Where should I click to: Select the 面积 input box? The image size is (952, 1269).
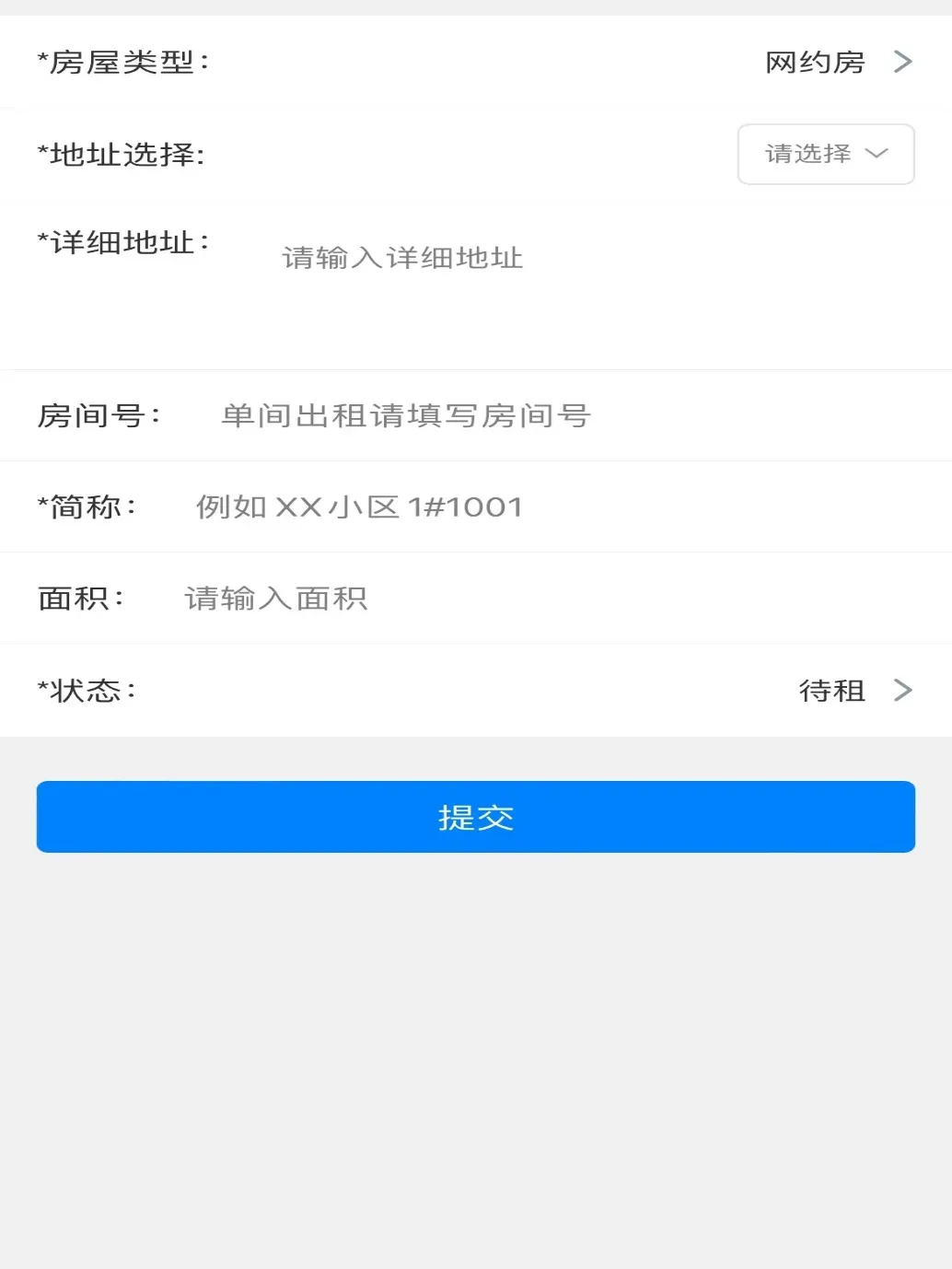(x=543, y=599)
